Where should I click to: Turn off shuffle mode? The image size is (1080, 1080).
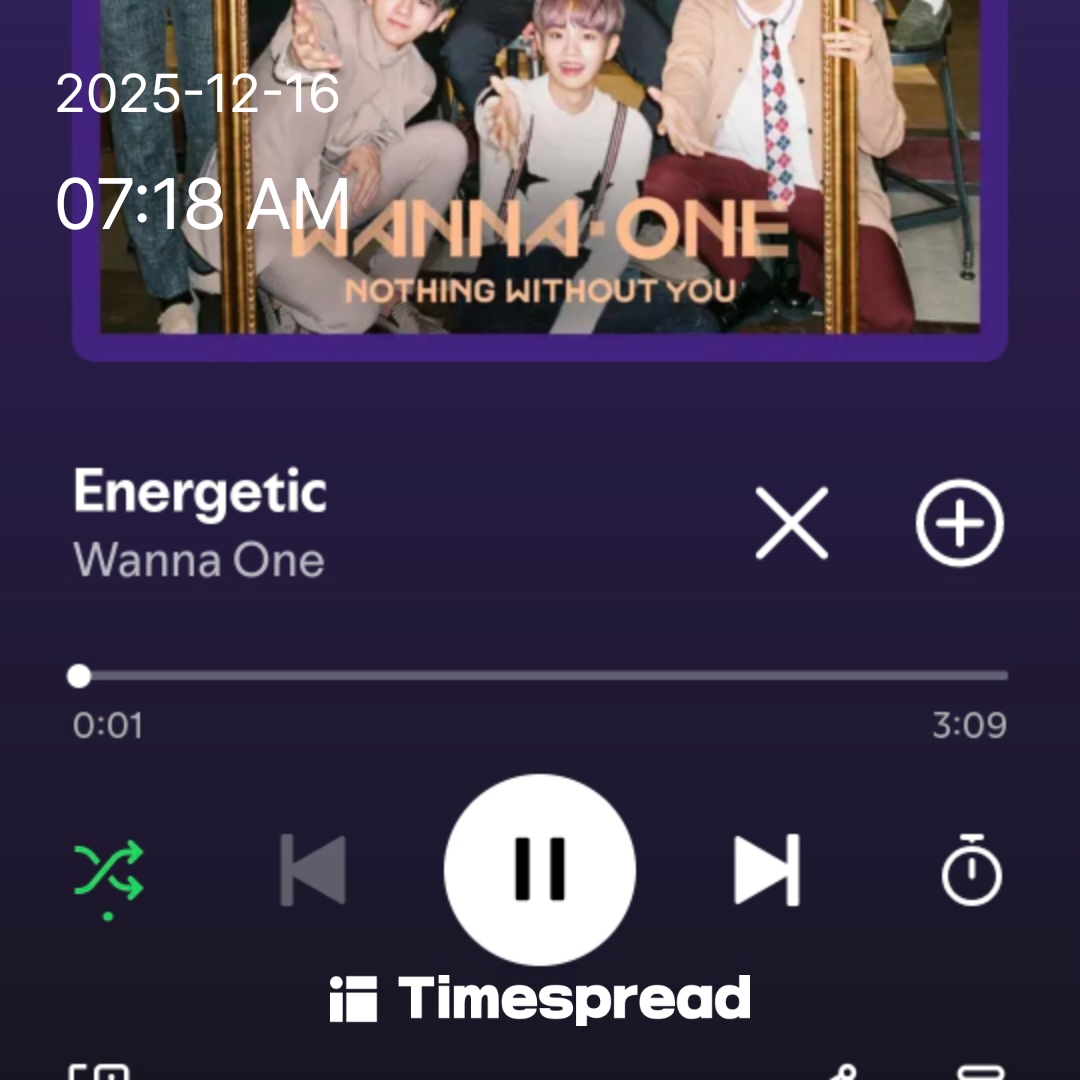coord(108,870)
